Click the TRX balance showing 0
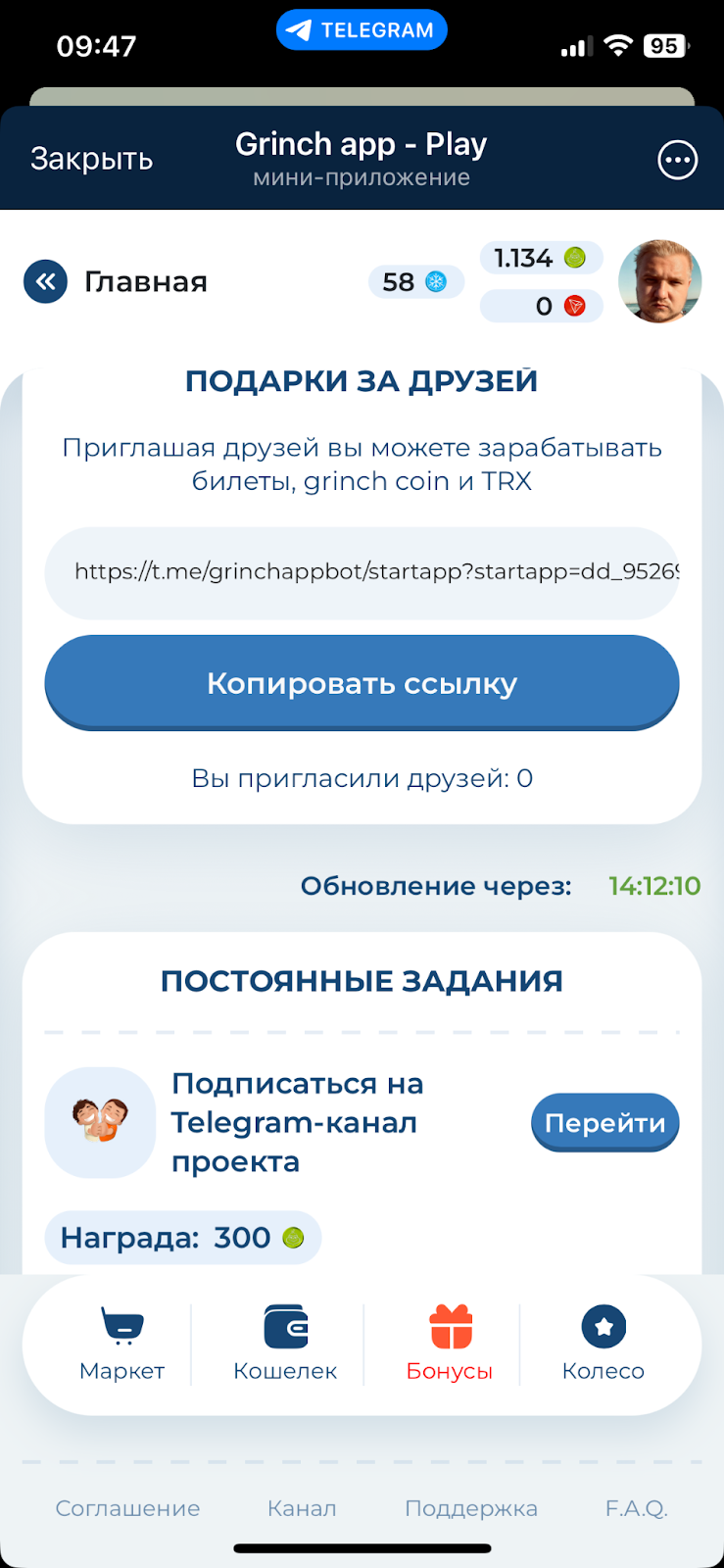 click(x=541, y=306)
